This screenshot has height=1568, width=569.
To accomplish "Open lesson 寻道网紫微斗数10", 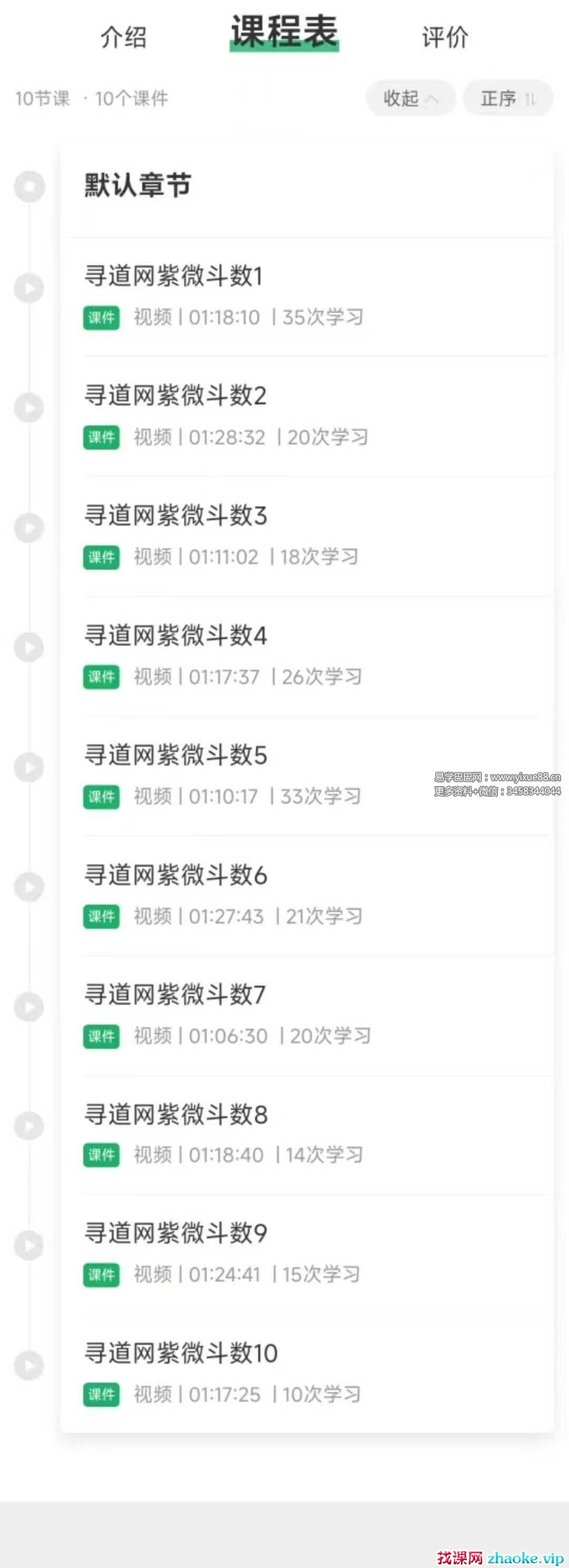I will (181, 1353).
